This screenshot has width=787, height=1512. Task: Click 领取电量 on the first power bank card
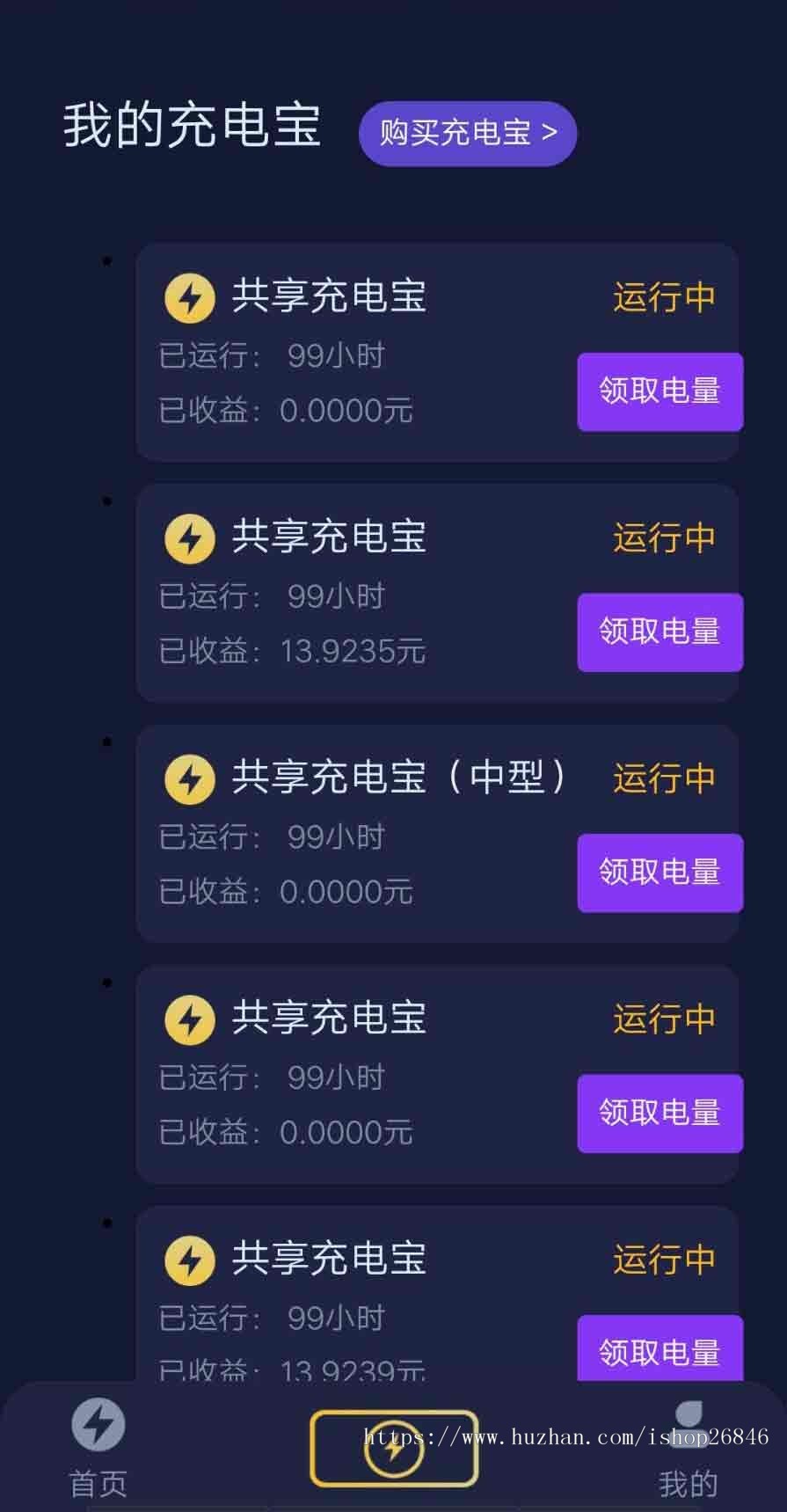tap(659, 391)
